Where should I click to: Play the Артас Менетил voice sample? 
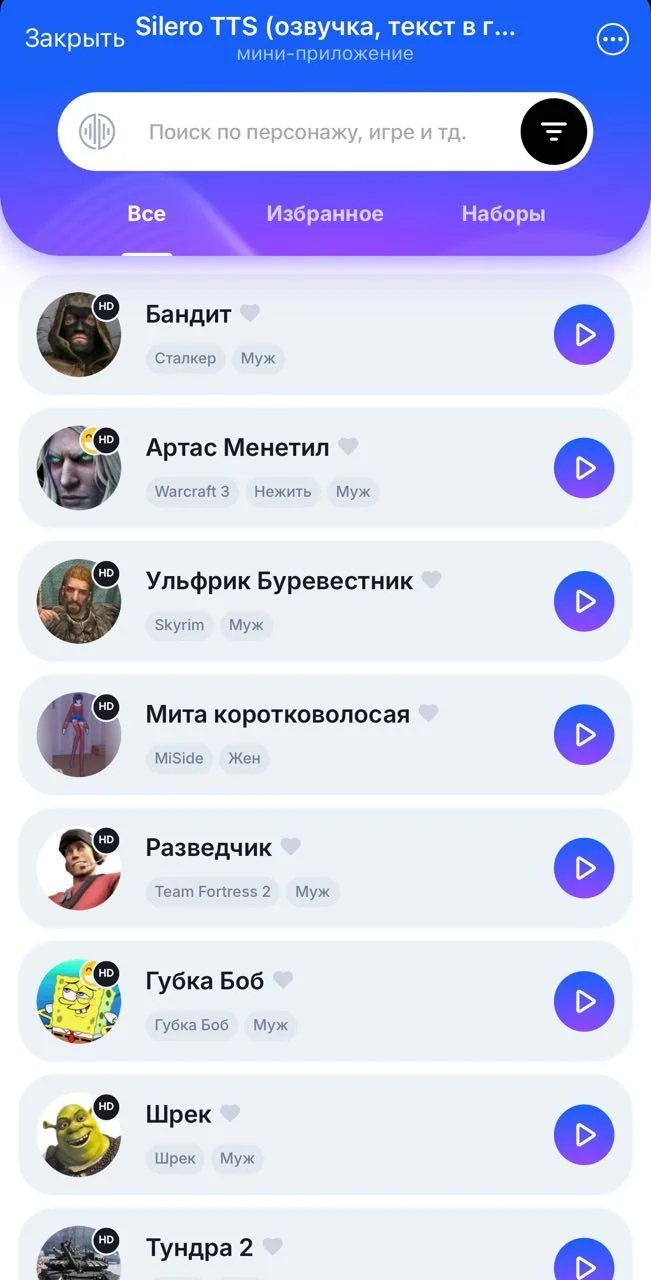click(x=584, y=468)
